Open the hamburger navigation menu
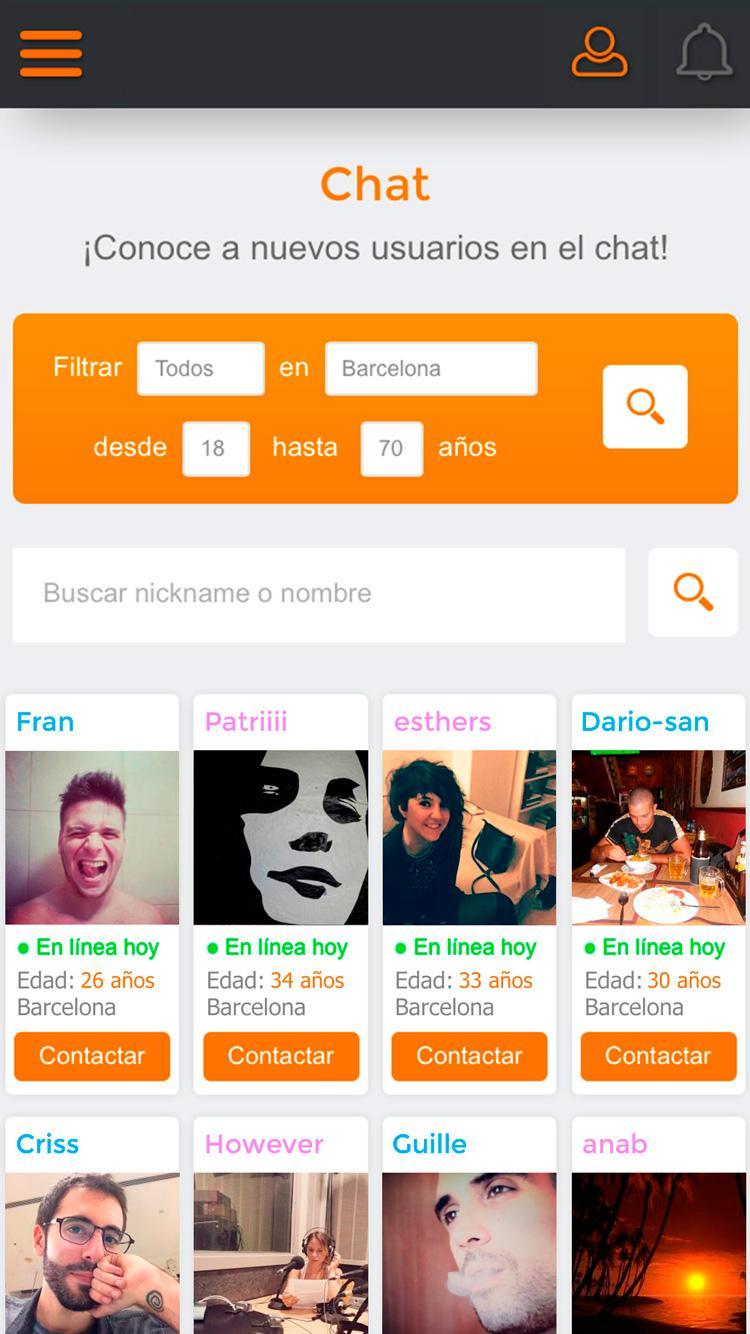The width and height of the screenshot is (750, 1334). (x=50, y=55)
